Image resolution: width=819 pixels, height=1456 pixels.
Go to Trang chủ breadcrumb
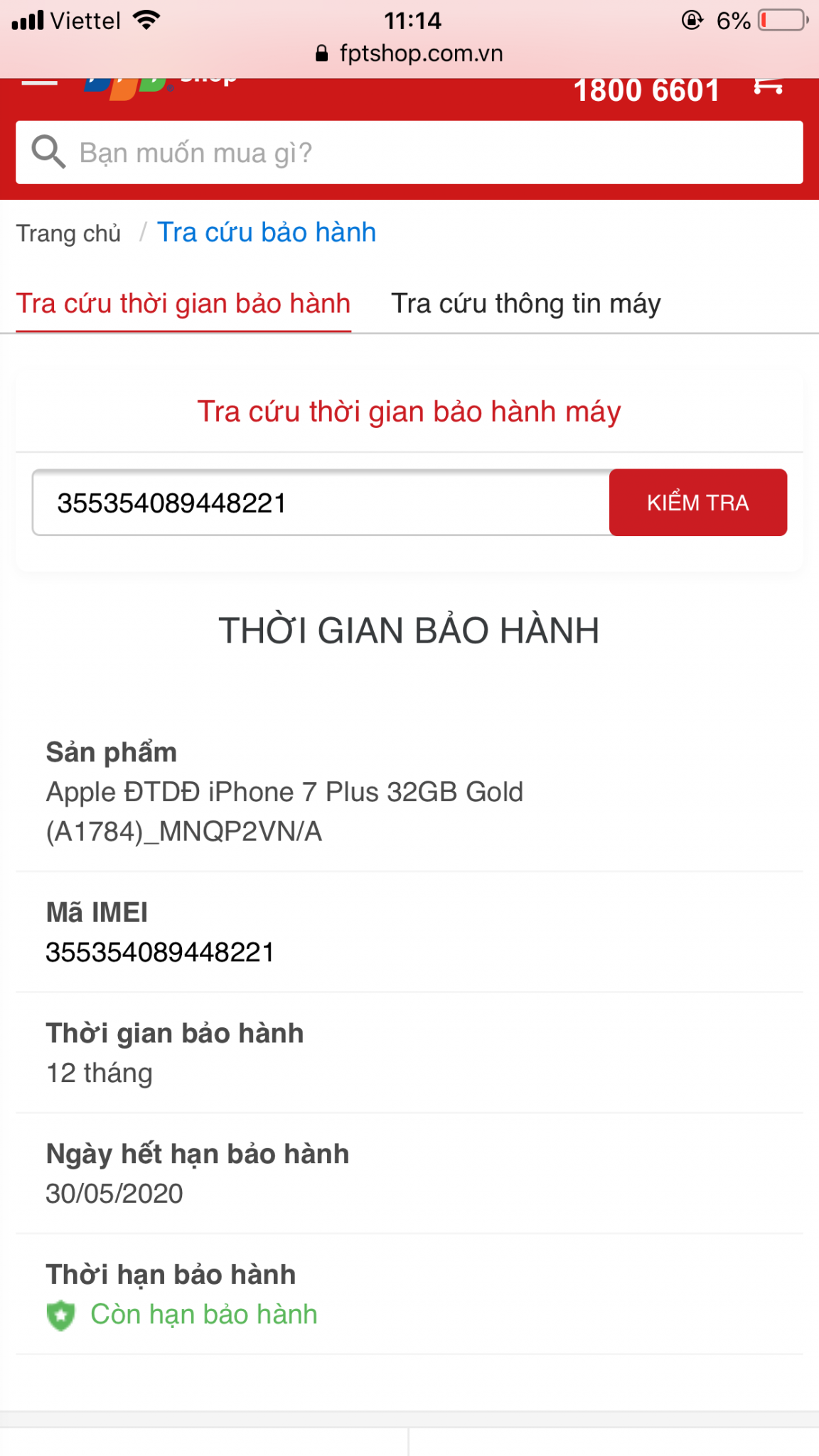[x=69, y=233]
